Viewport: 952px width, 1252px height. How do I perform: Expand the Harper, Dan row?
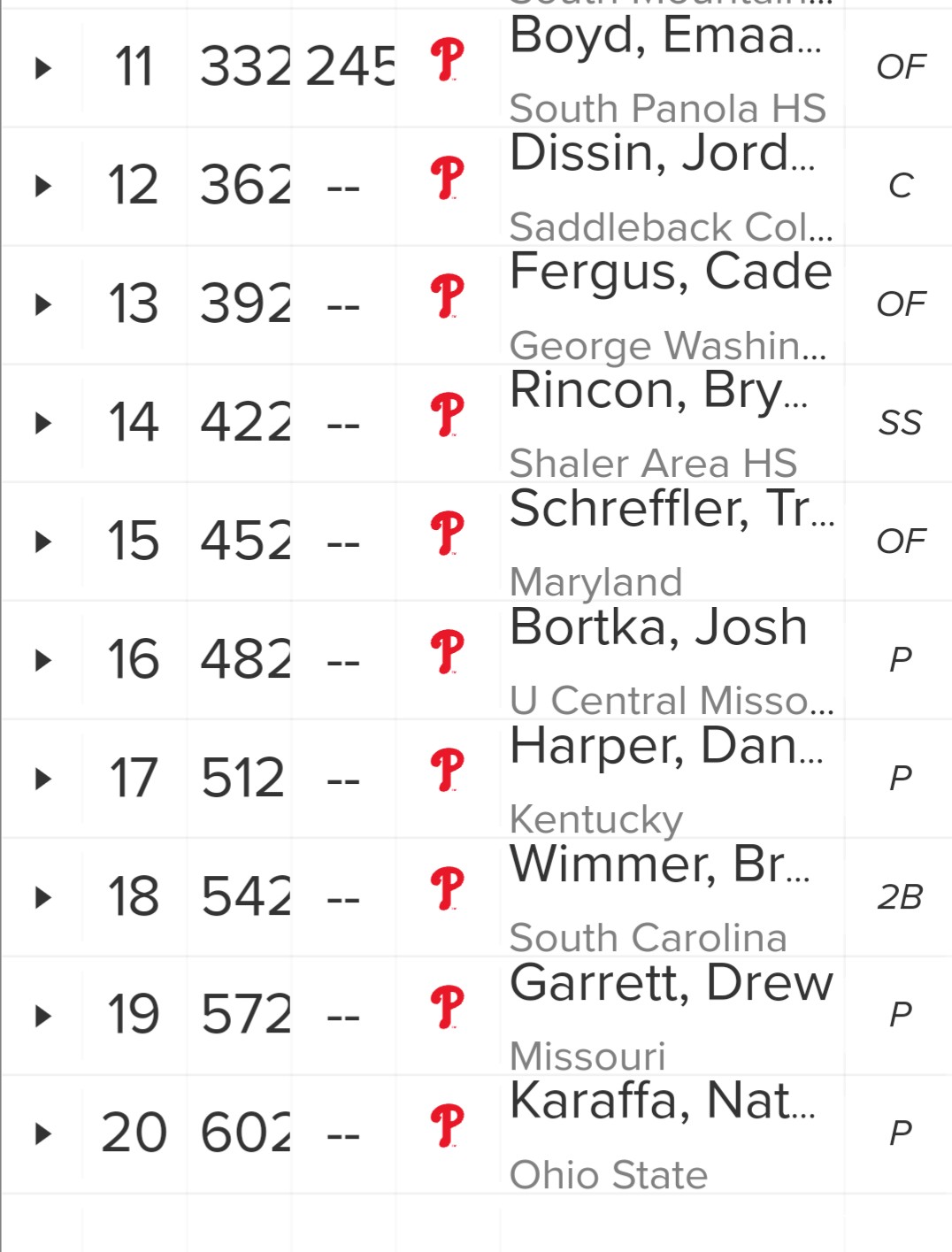pos(42,780)
